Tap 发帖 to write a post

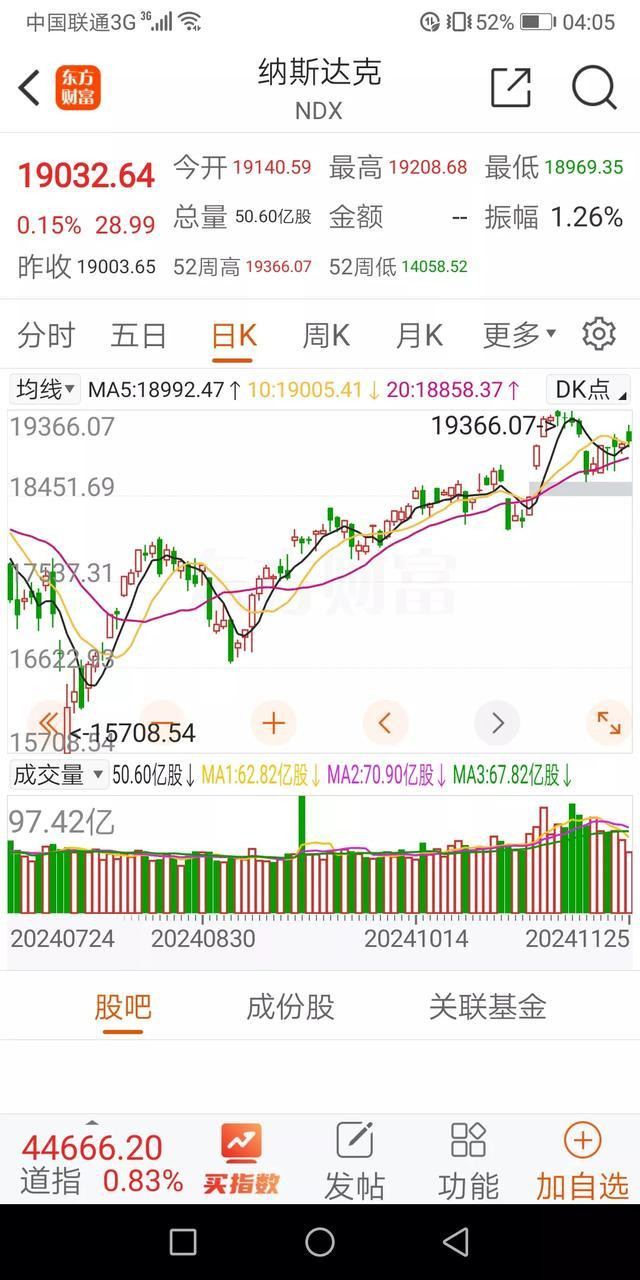(x=354, y=1162)
